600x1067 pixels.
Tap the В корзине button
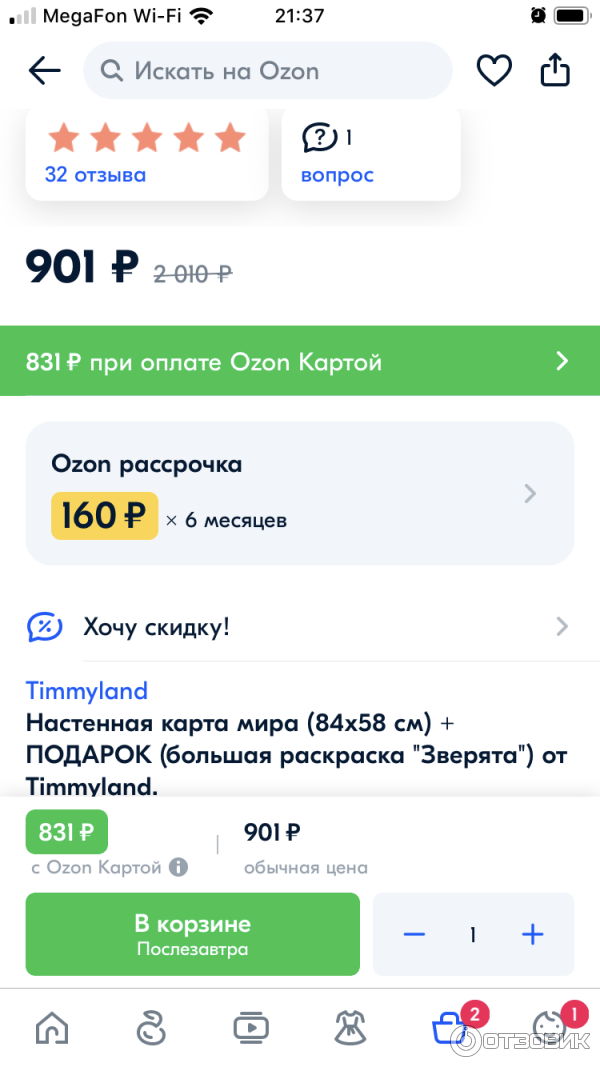[x=192, y=934]
